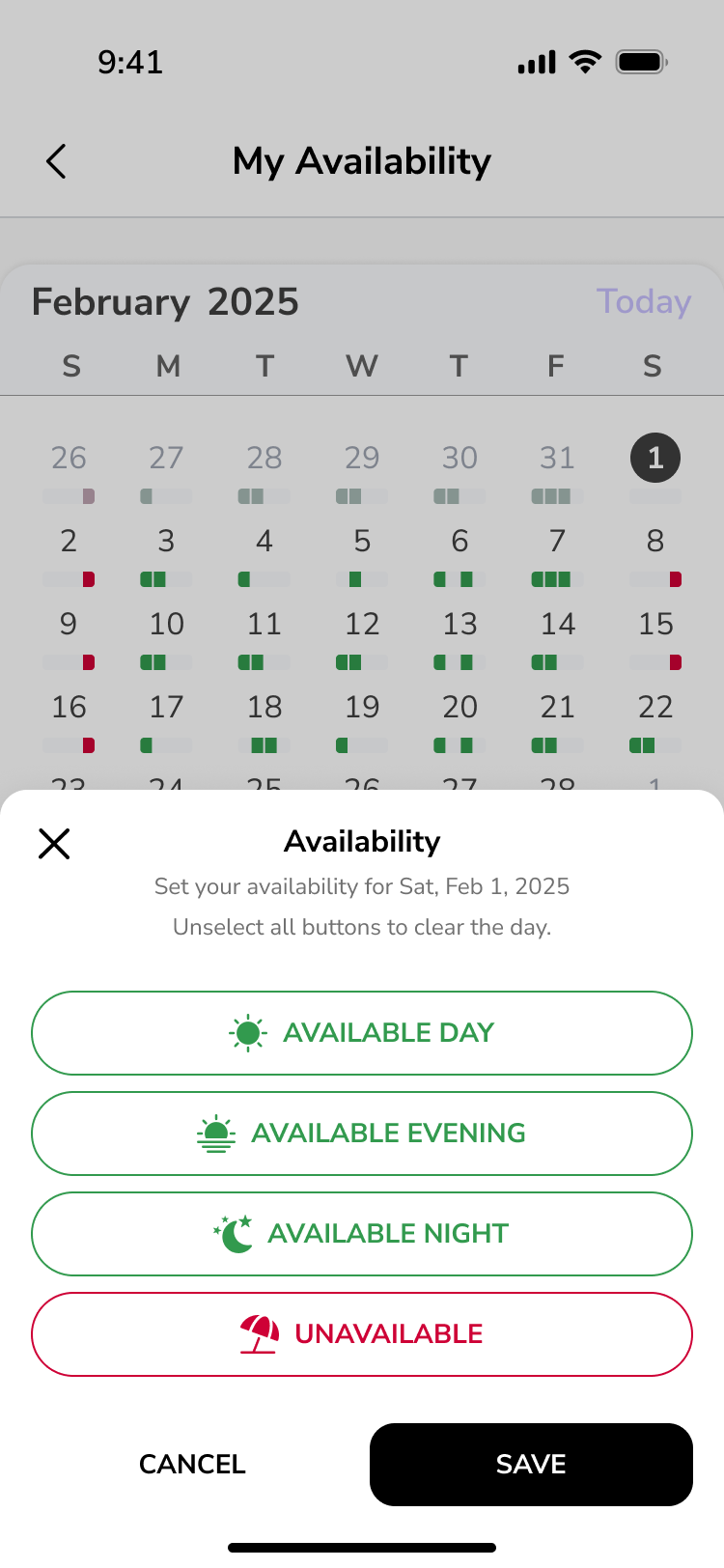Tap the Wi-Fi icon in the status bar

coord(586,61)
